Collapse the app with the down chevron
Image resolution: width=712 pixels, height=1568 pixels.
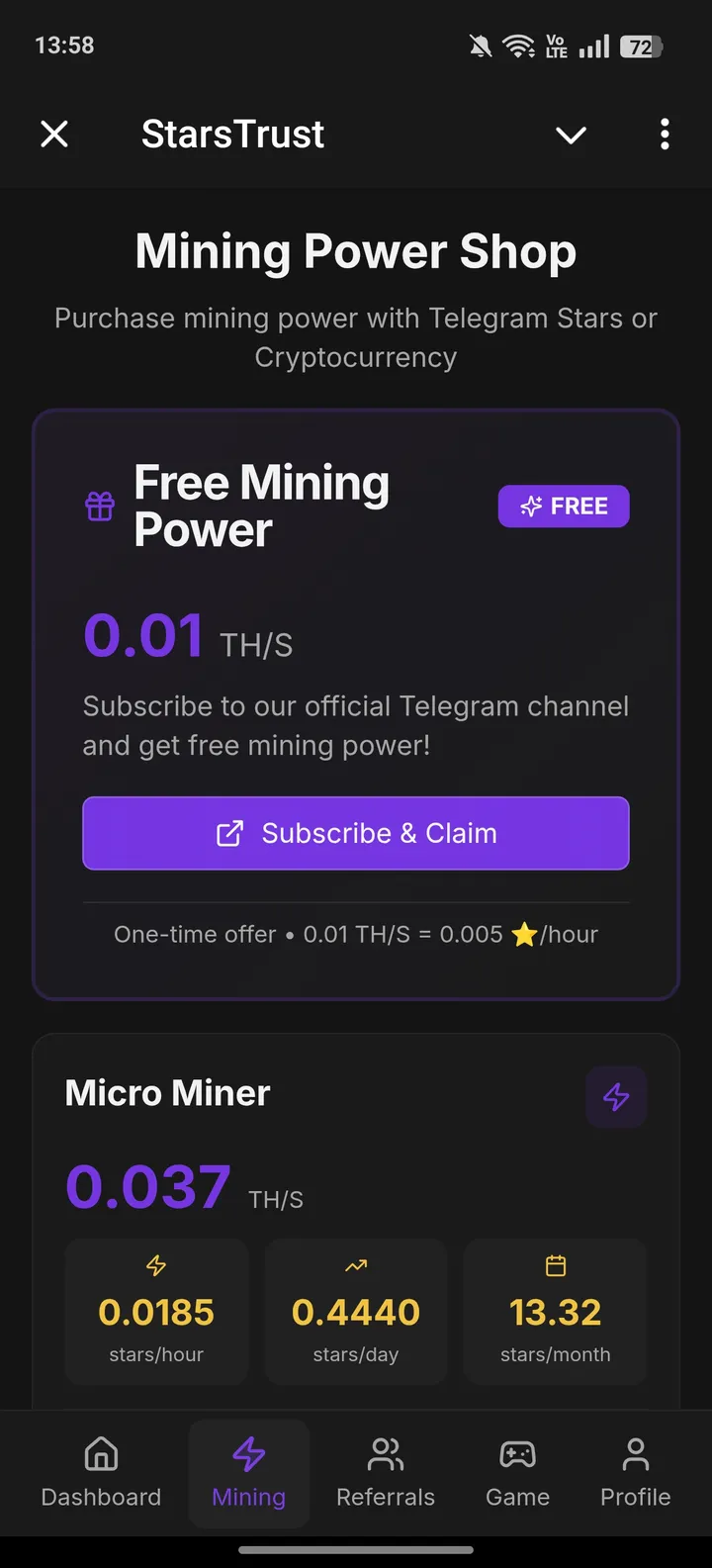pyautogui.click(x=571, y=135)
